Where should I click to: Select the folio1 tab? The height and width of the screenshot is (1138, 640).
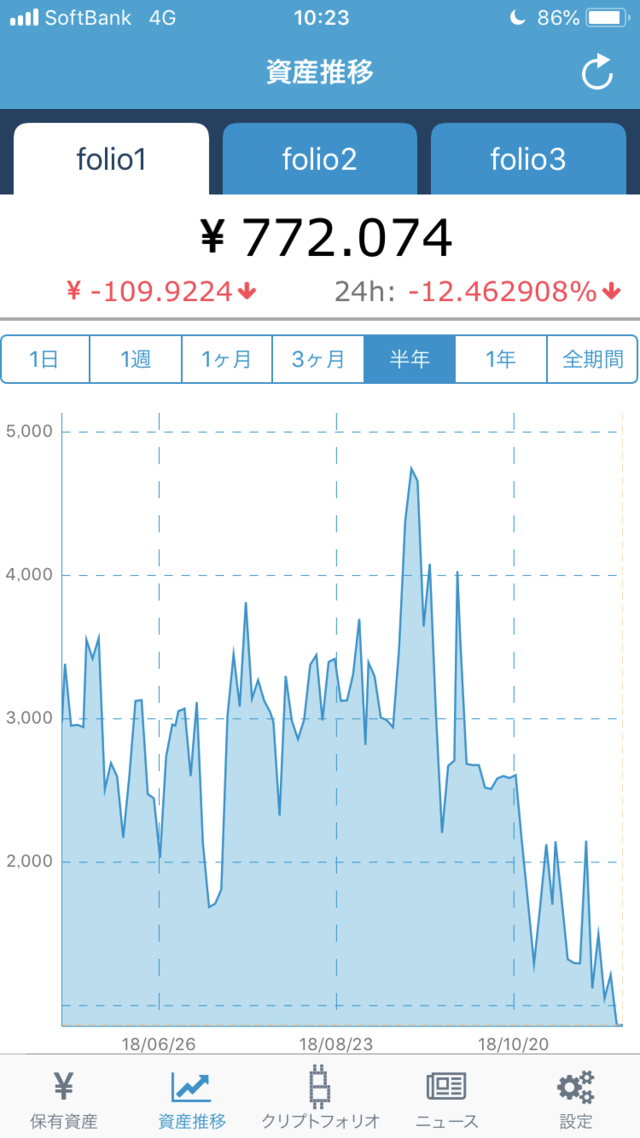point(111,159)
